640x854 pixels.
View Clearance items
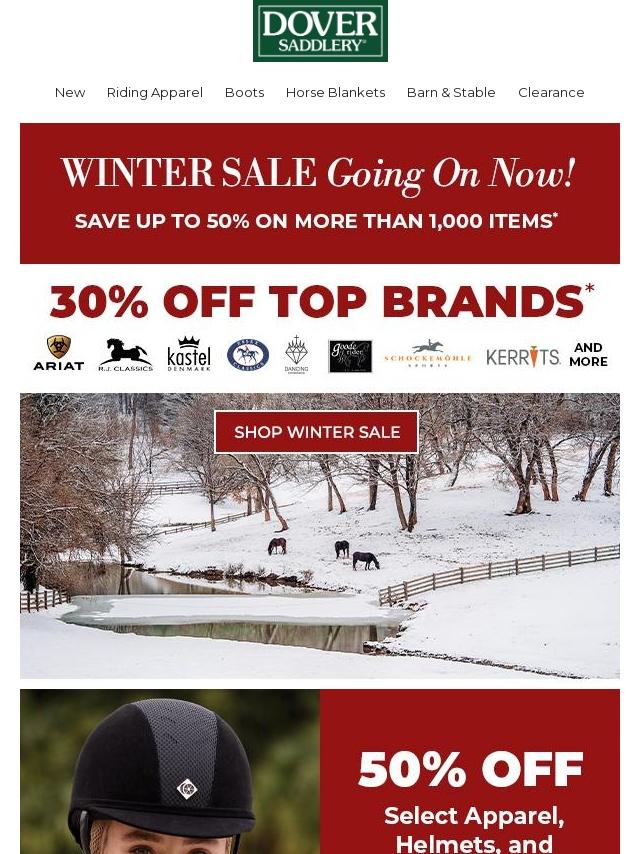pyautogui.click(x=551, y=92)
